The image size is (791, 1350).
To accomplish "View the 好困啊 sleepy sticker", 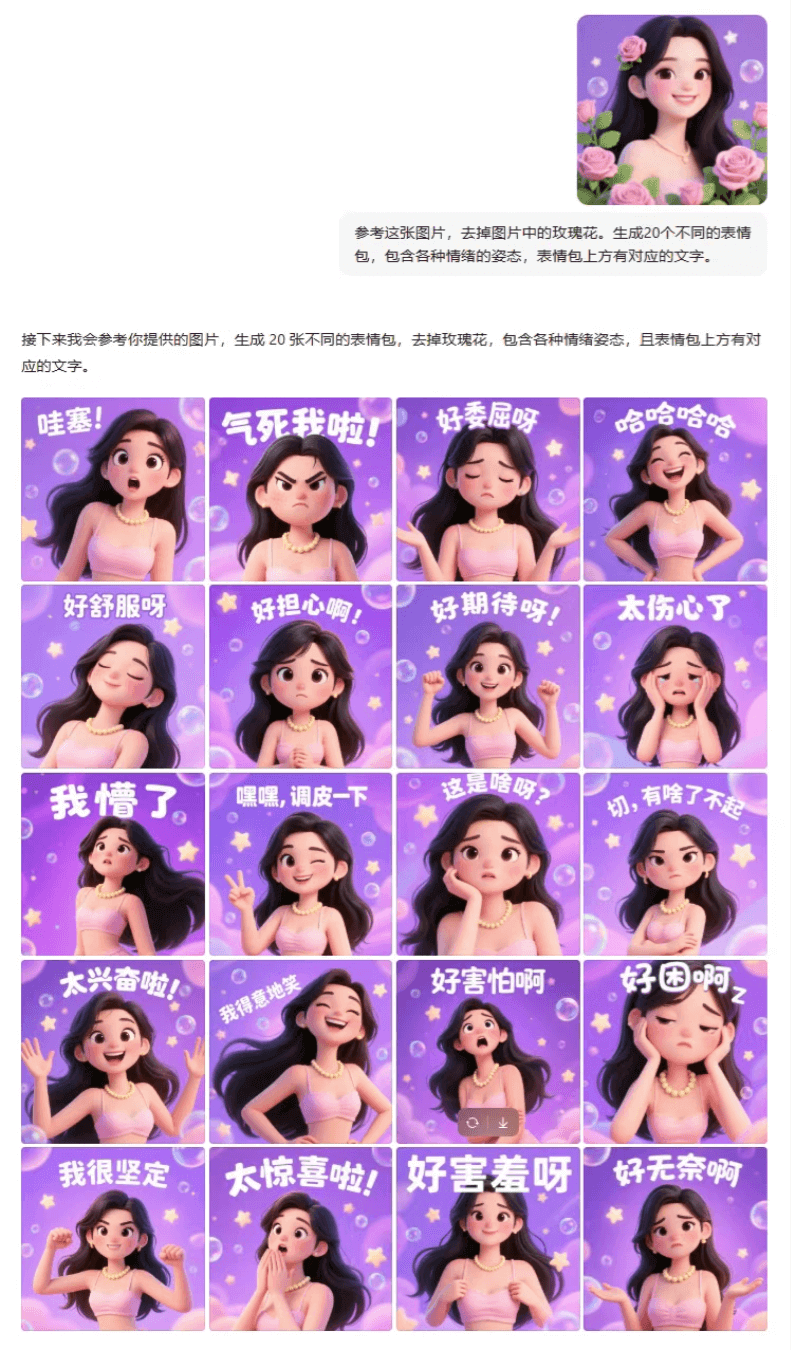I will (x=675, y=1051).
